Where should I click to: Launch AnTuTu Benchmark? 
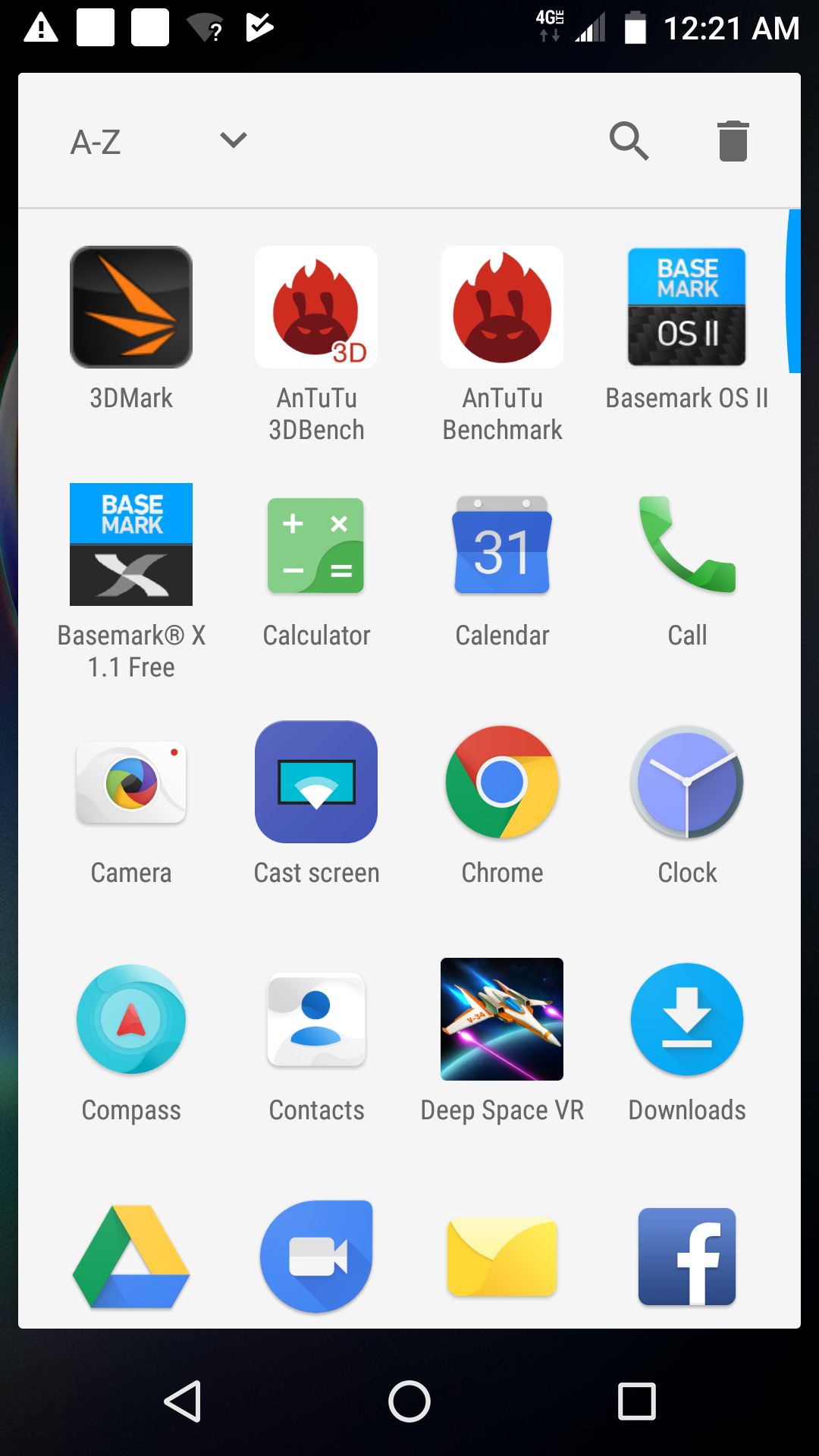coord(502,307)
